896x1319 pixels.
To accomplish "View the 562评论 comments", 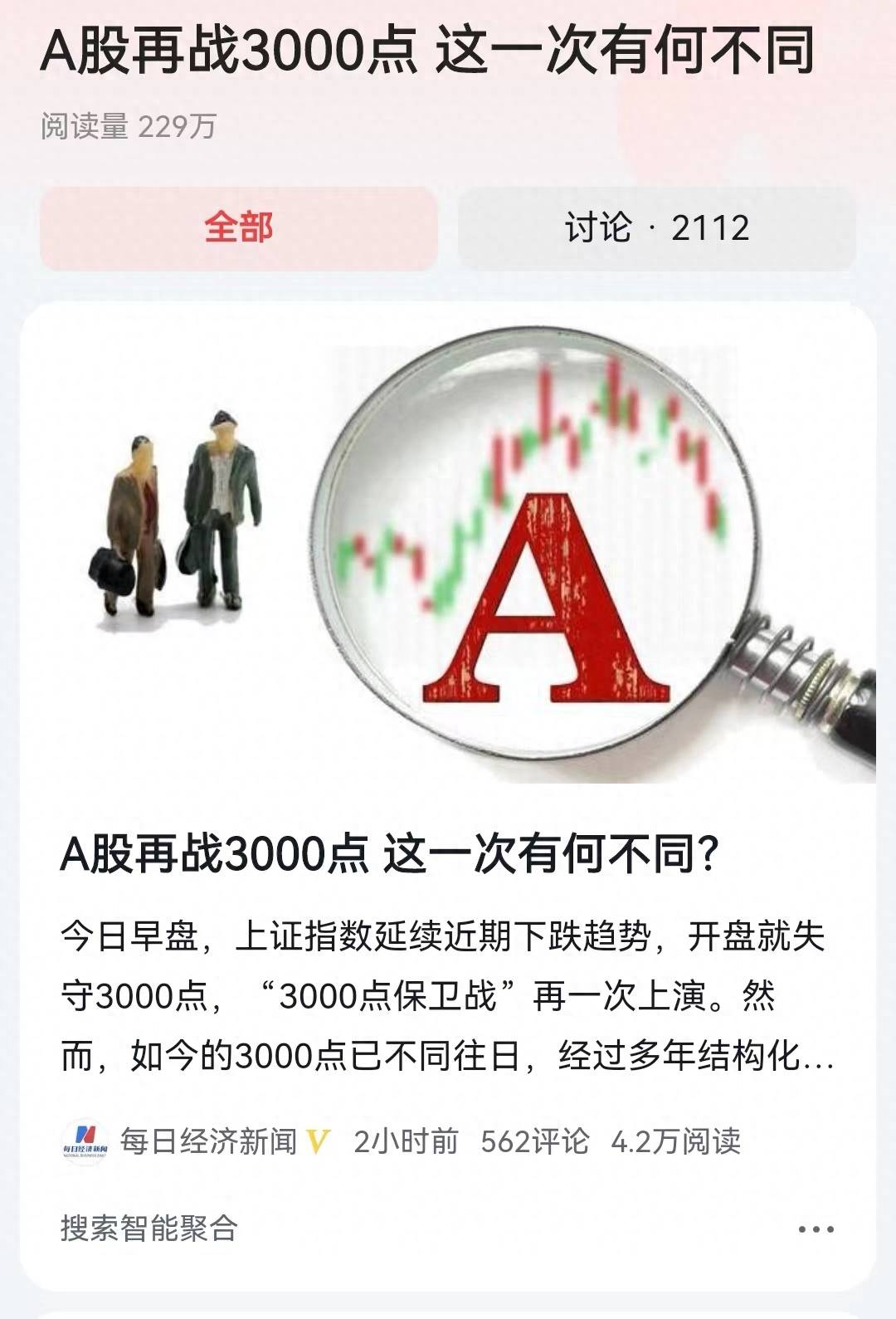I will coord(534,1141).
